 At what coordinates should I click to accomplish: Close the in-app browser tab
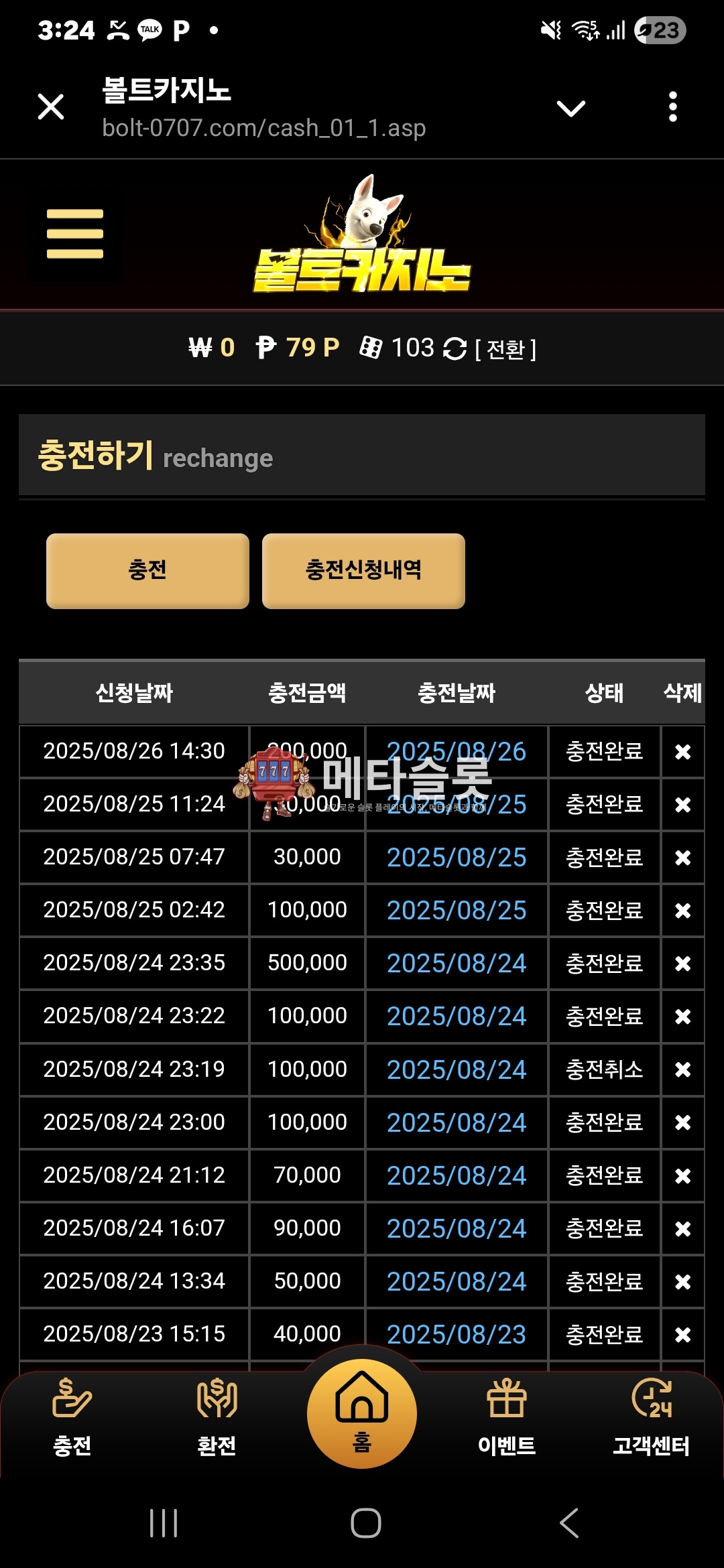coord(51,107)
